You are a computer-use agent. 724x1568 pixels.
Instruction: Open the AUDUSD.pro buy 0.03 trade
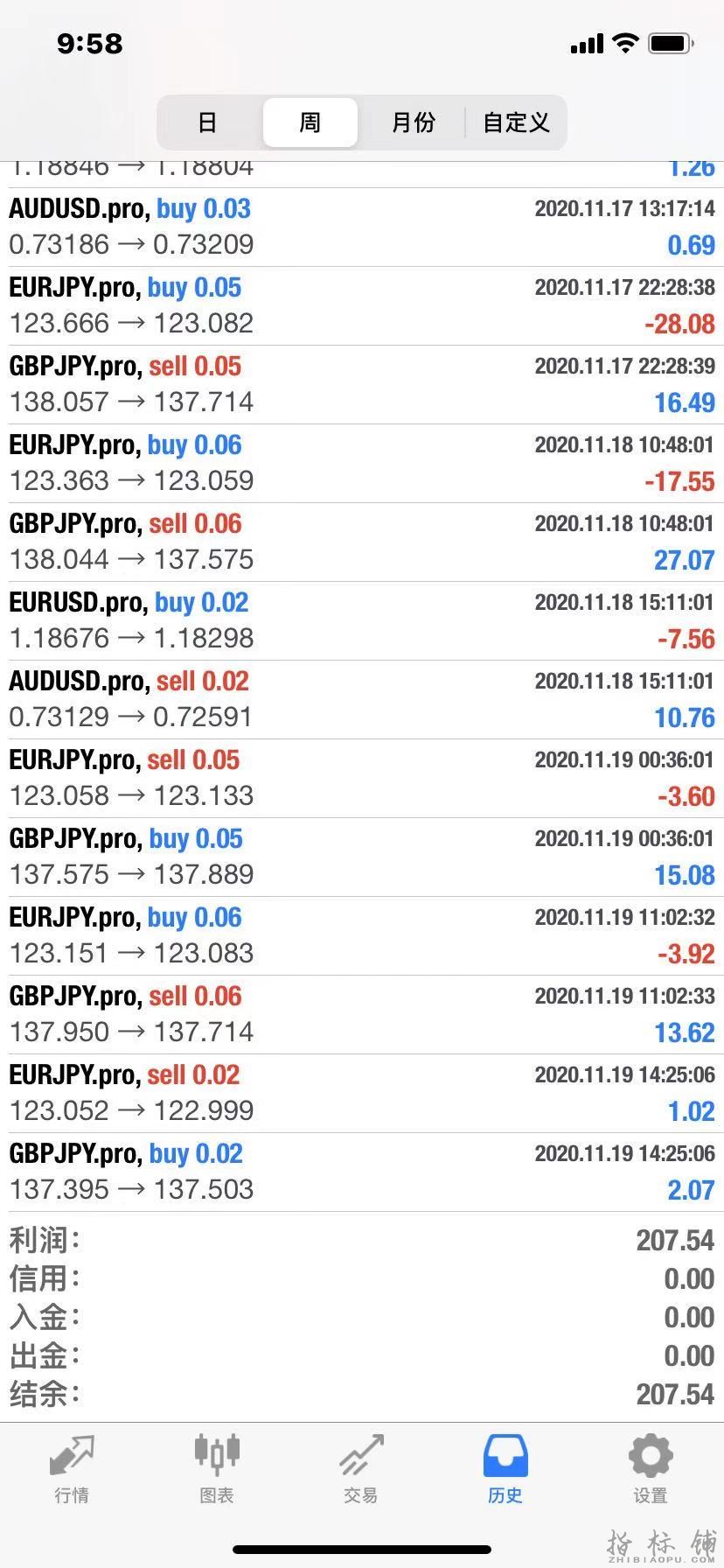(x=362, y=227)
